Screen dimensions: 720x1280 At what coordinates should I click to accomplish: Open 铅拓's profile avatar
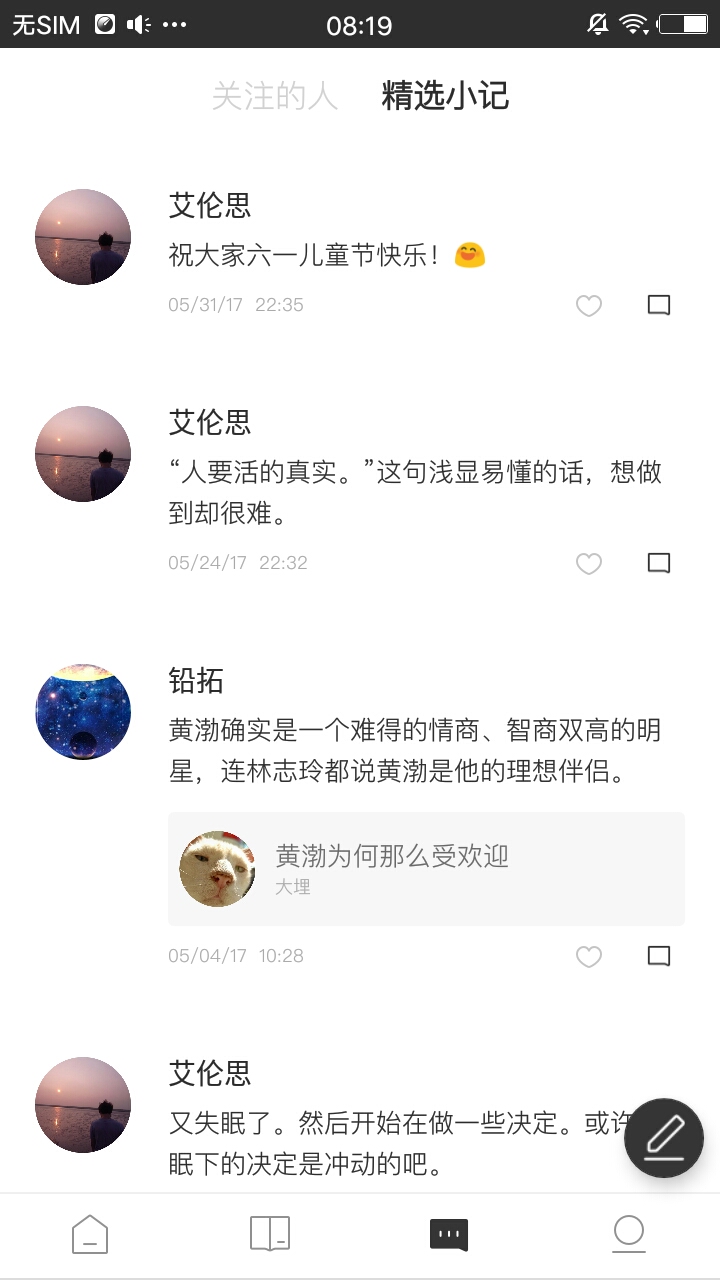coord(83,711)
